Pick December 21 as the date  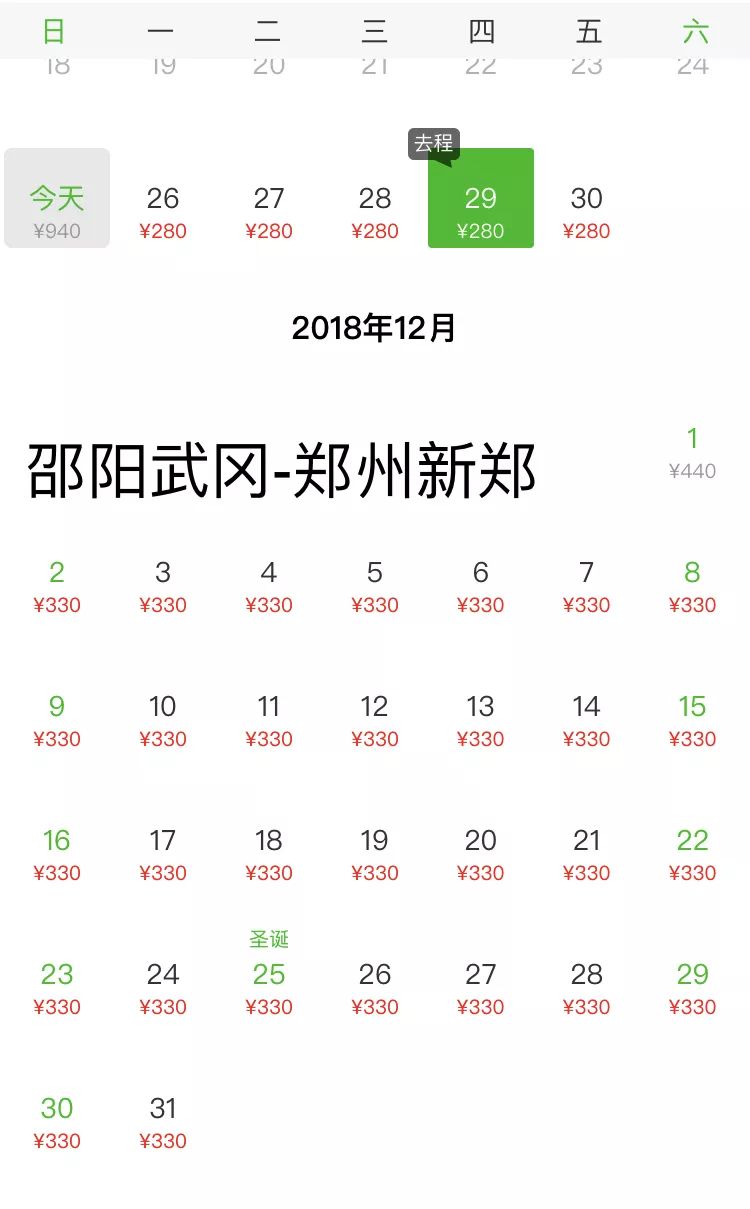click(587, 855)
